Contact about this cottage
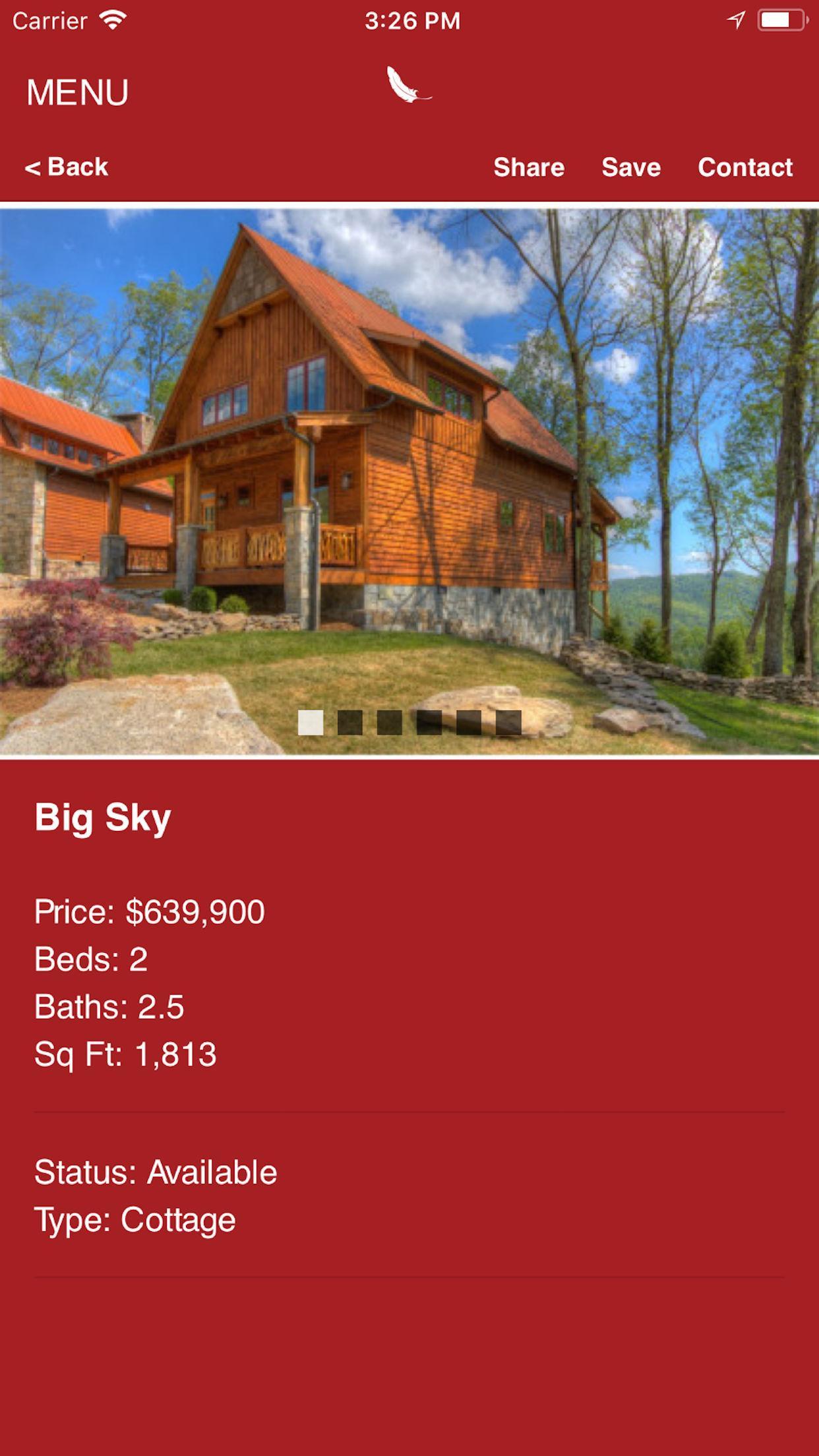Screen dimensions: 819x1456 [745, 167]
